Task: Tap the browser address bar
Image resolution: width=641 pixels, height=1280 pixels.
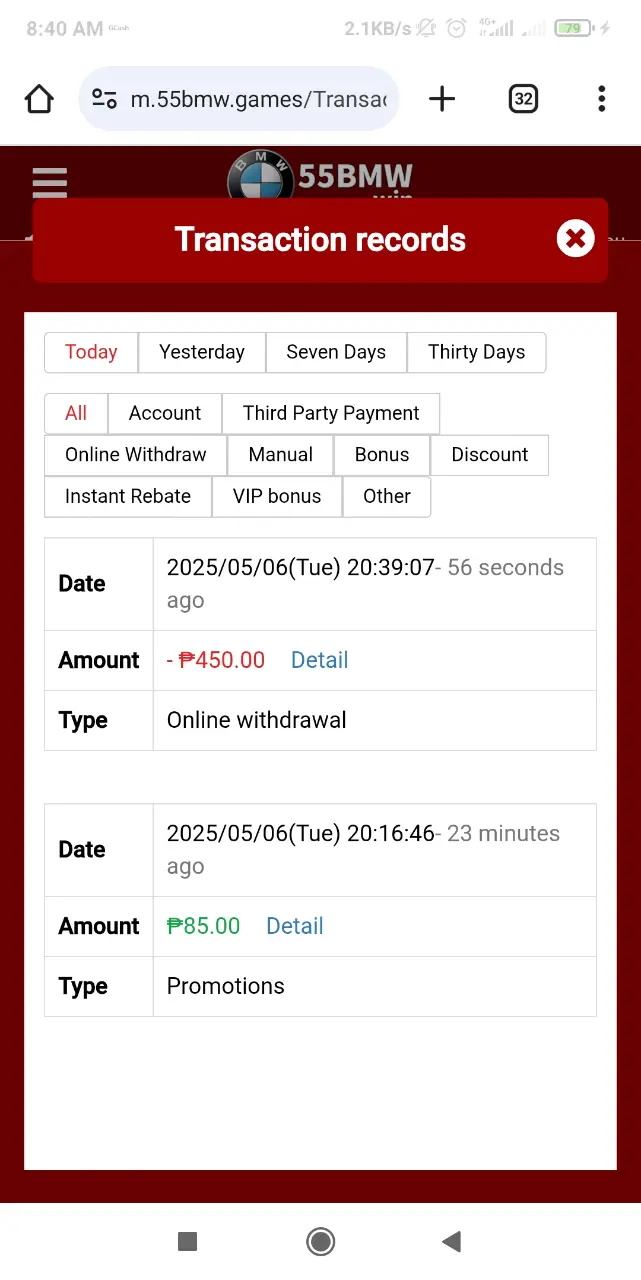Action: (x=239, y=99)
